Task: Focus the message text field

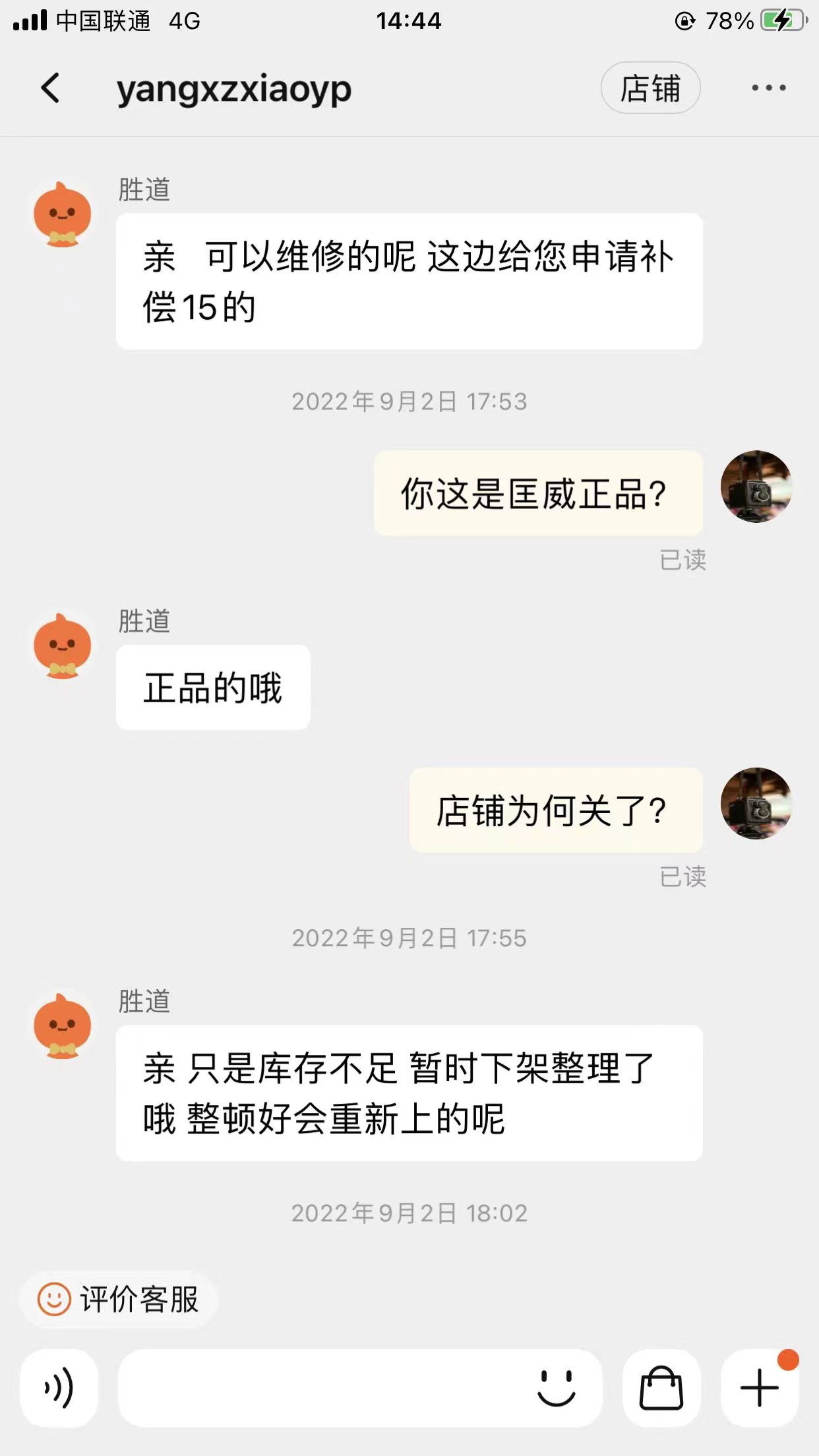Action: coord(323,1388)
